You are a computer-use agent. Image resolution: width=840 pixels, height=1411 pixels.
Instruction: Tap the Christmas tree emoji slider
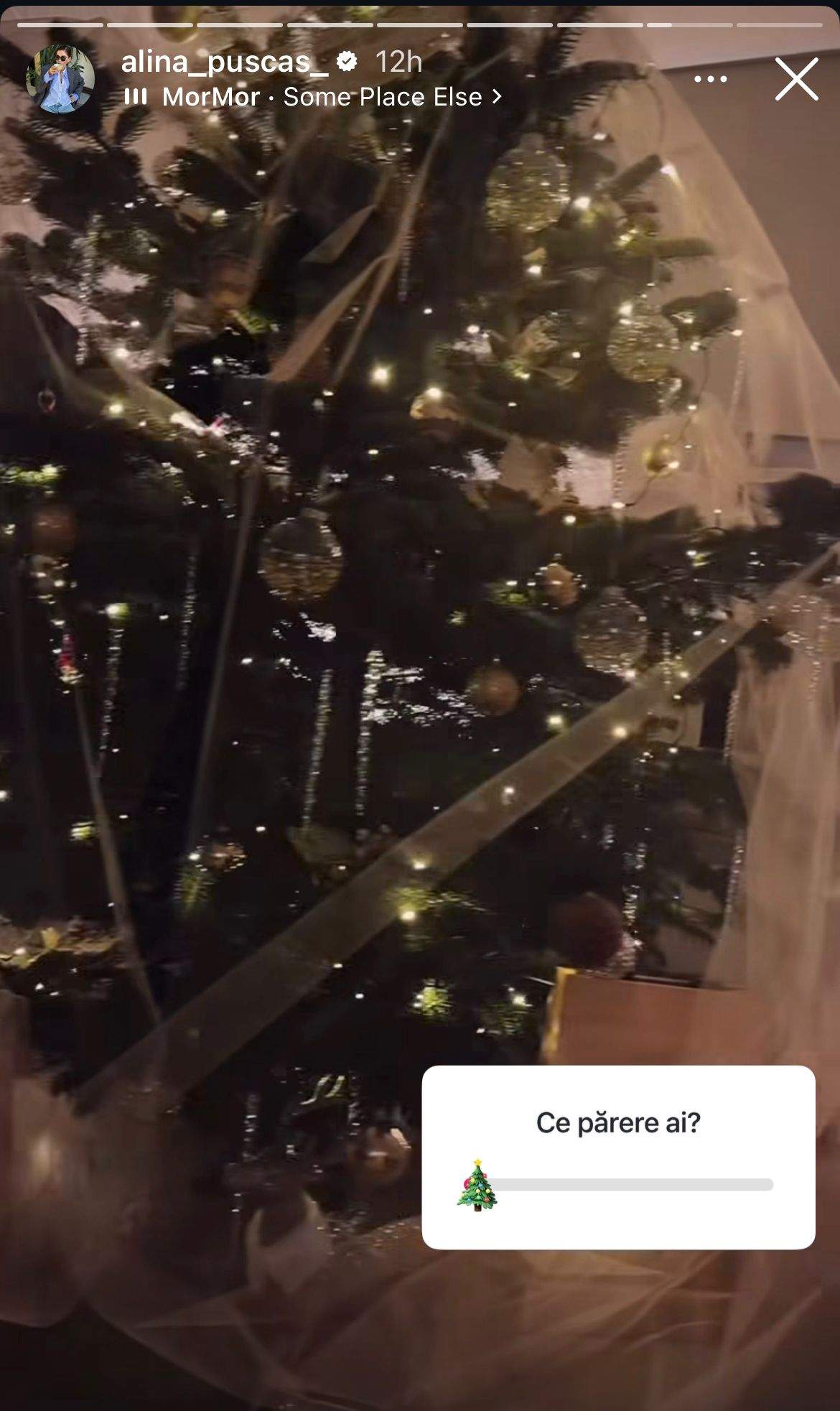(x=477, y=1185)
